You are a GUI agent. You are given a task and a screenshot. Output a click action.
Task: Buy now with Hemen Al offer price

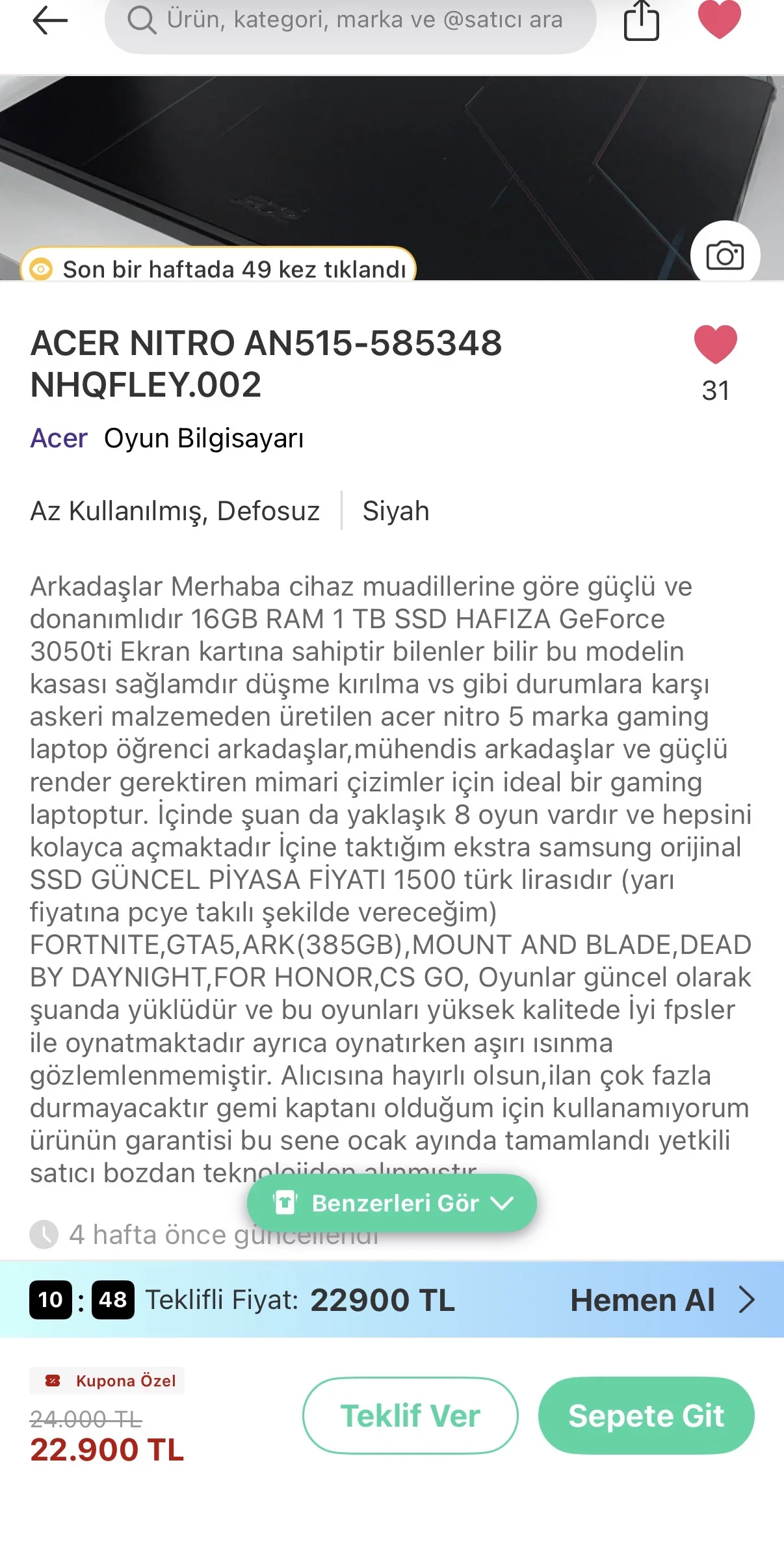[662, 1301]
